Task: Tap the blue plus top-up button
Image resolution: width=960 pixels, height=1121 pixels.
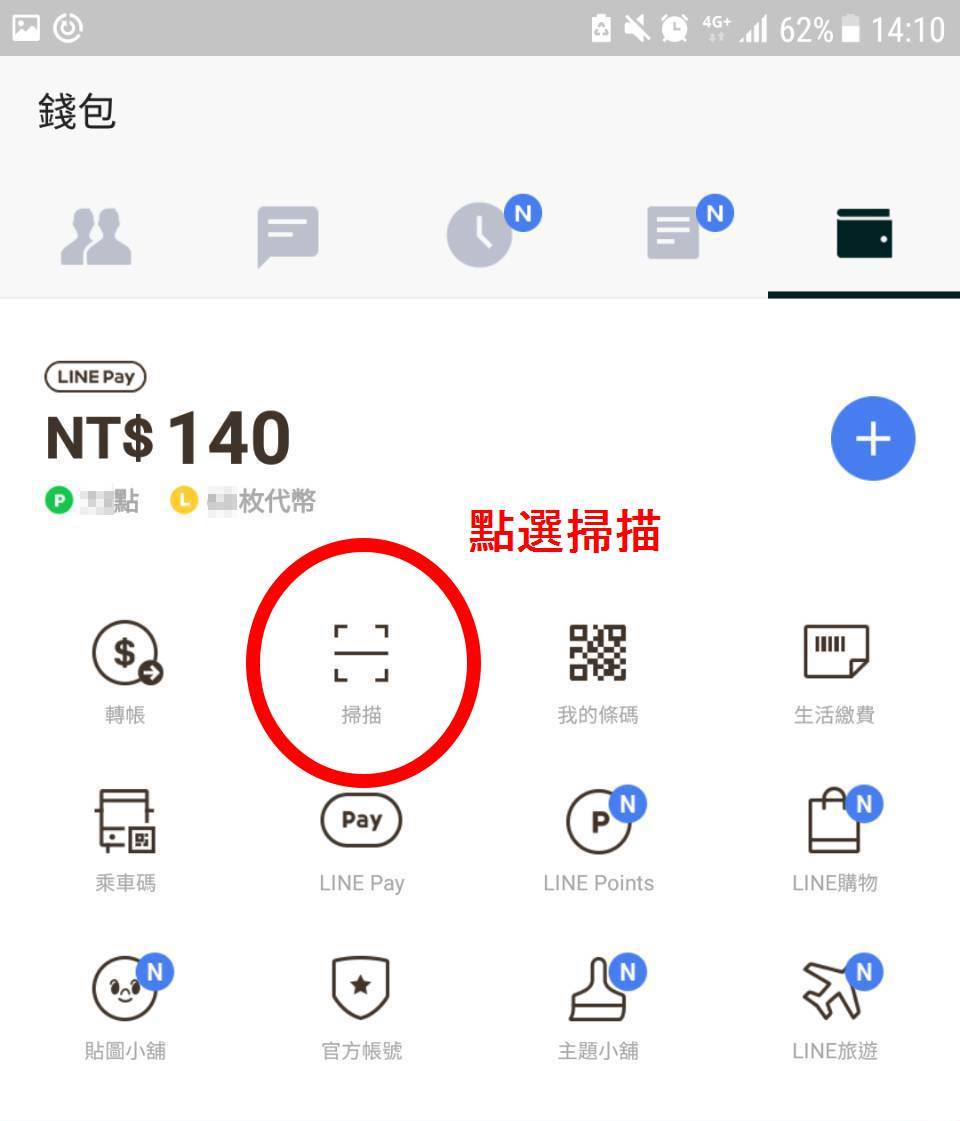Action: [873, 438]
